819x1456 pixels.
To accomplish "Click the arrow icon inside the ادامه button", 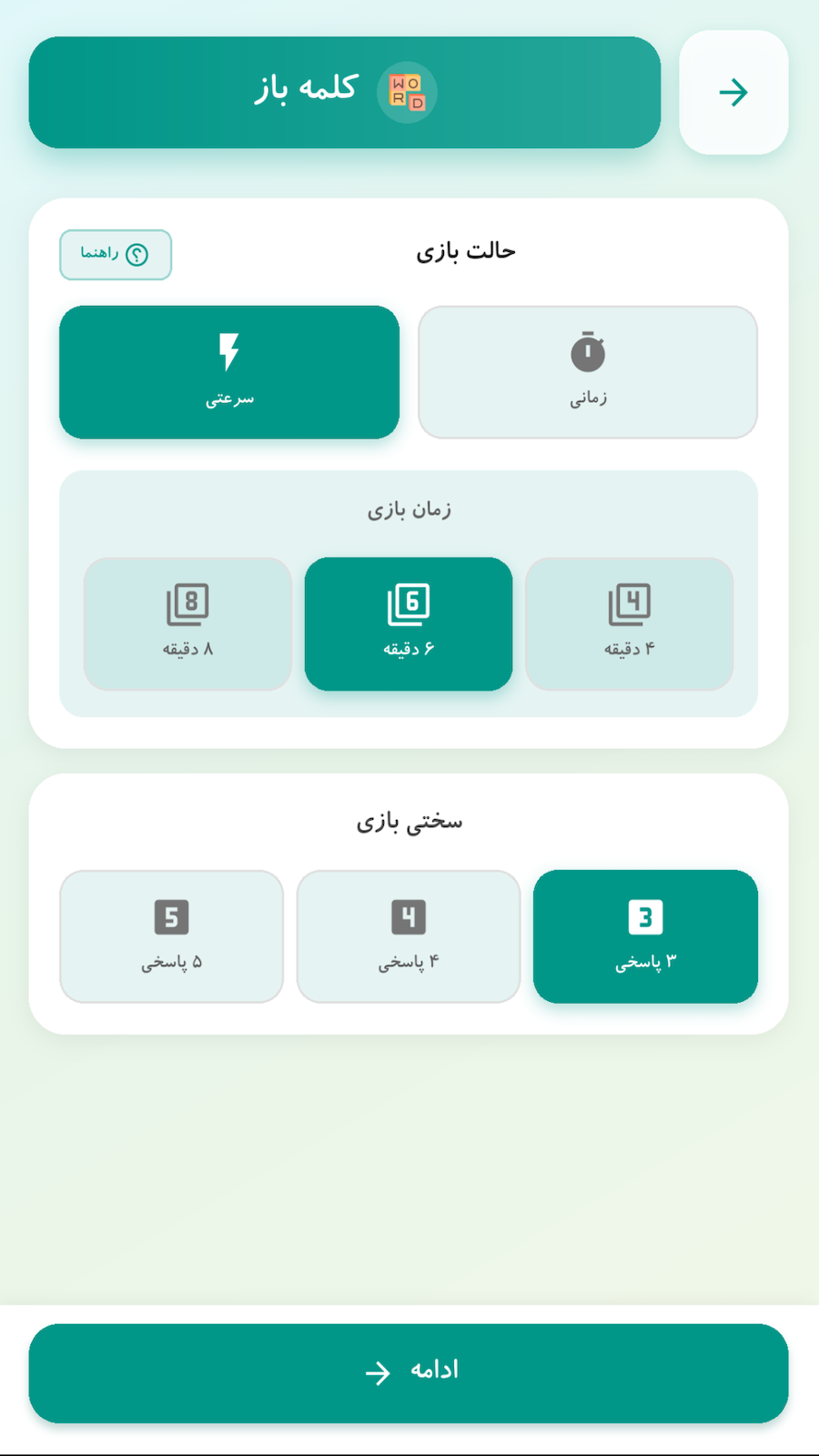I will (x=376, y=1372).
